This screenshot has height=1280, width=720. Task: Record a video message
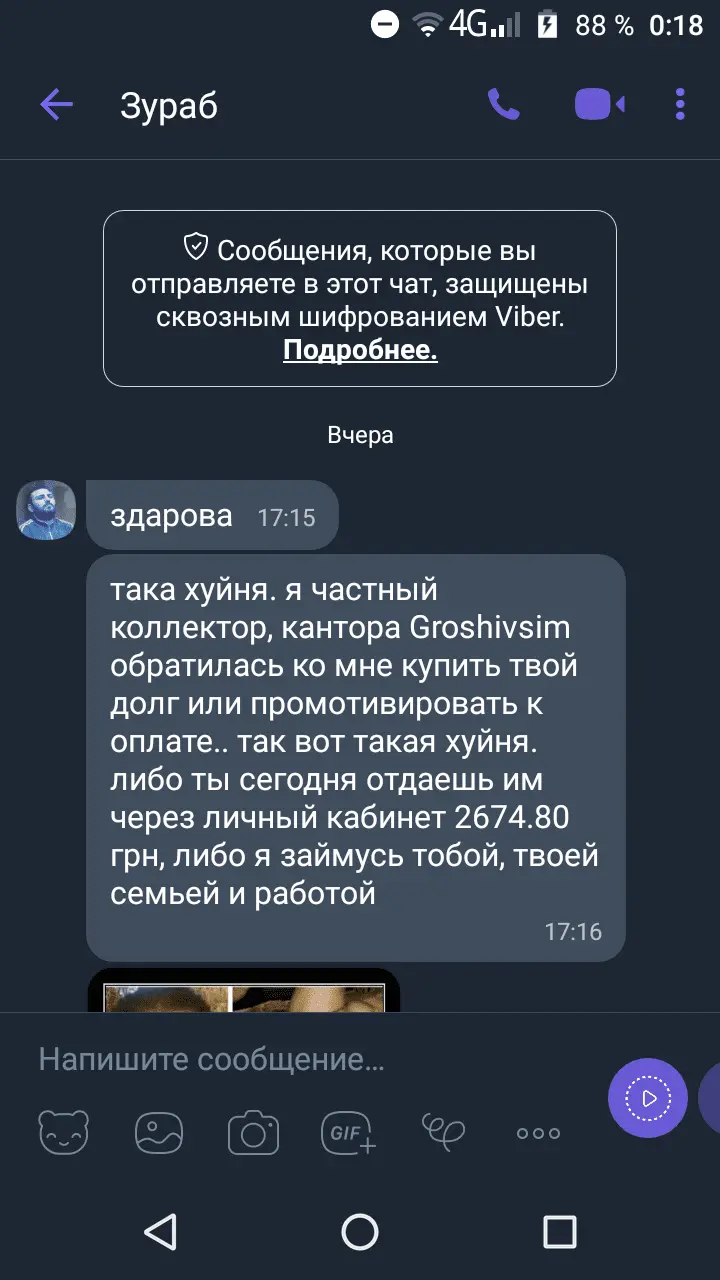(x=647, y=1097)
